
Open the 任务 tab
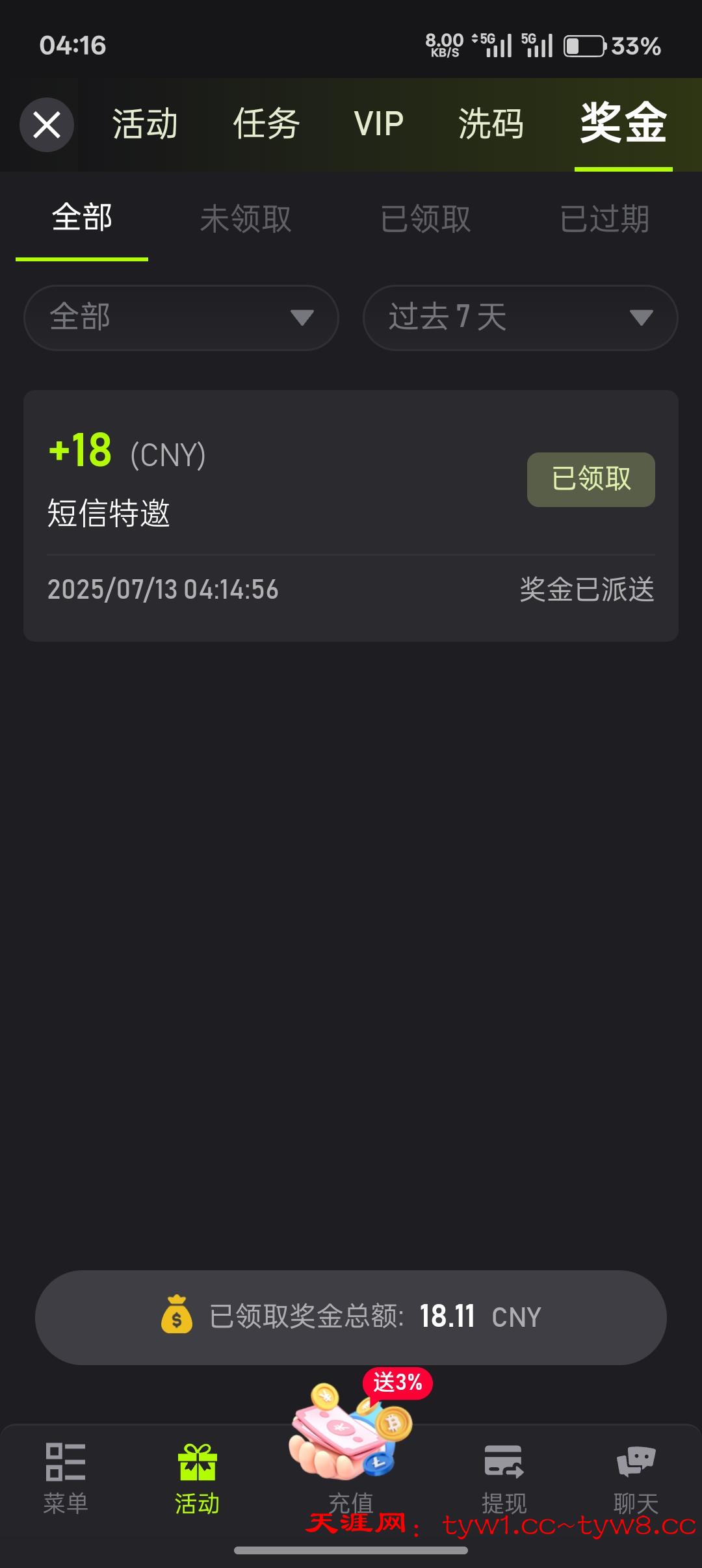click(x=266, y=124)
